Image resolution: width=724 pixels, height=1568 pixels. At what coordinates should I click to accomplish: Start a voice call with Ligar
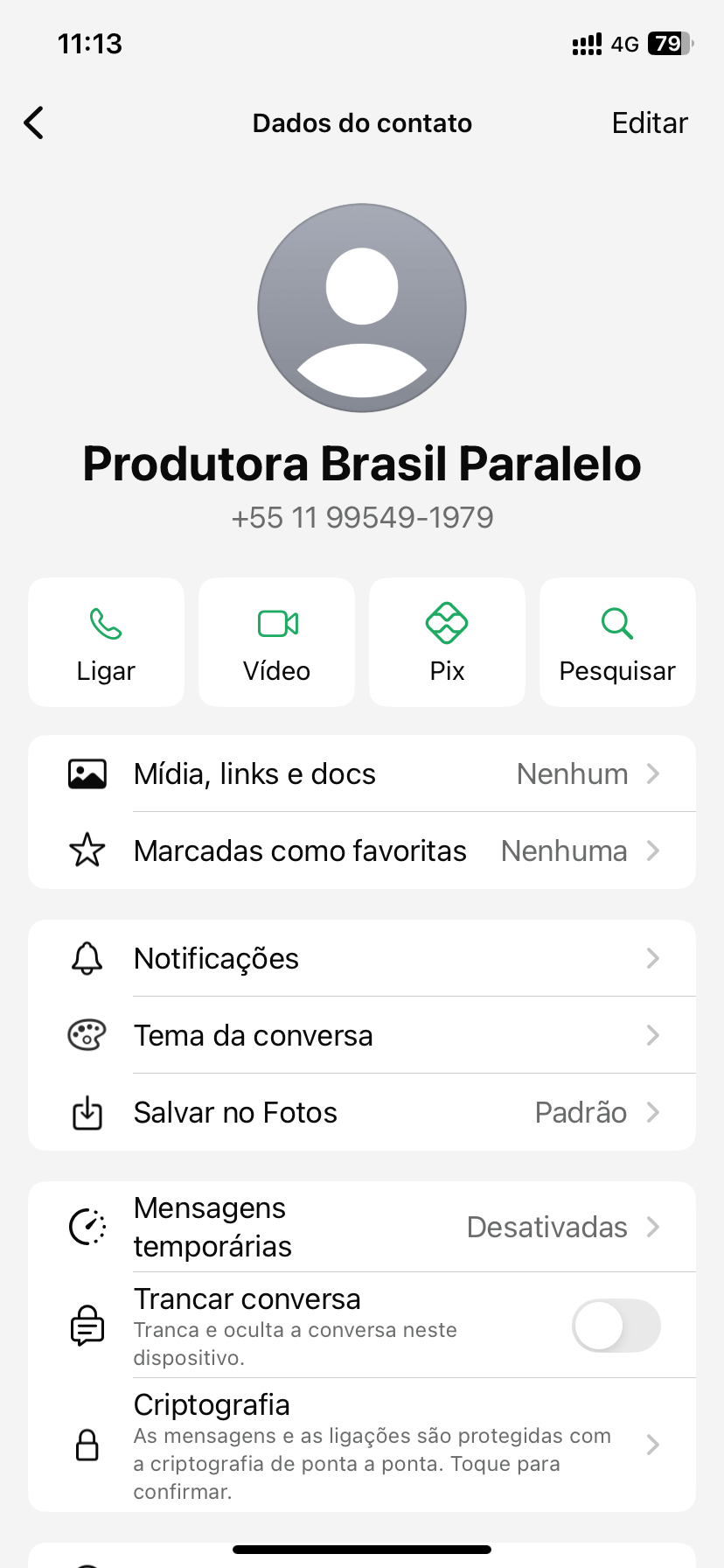[106, 641]
